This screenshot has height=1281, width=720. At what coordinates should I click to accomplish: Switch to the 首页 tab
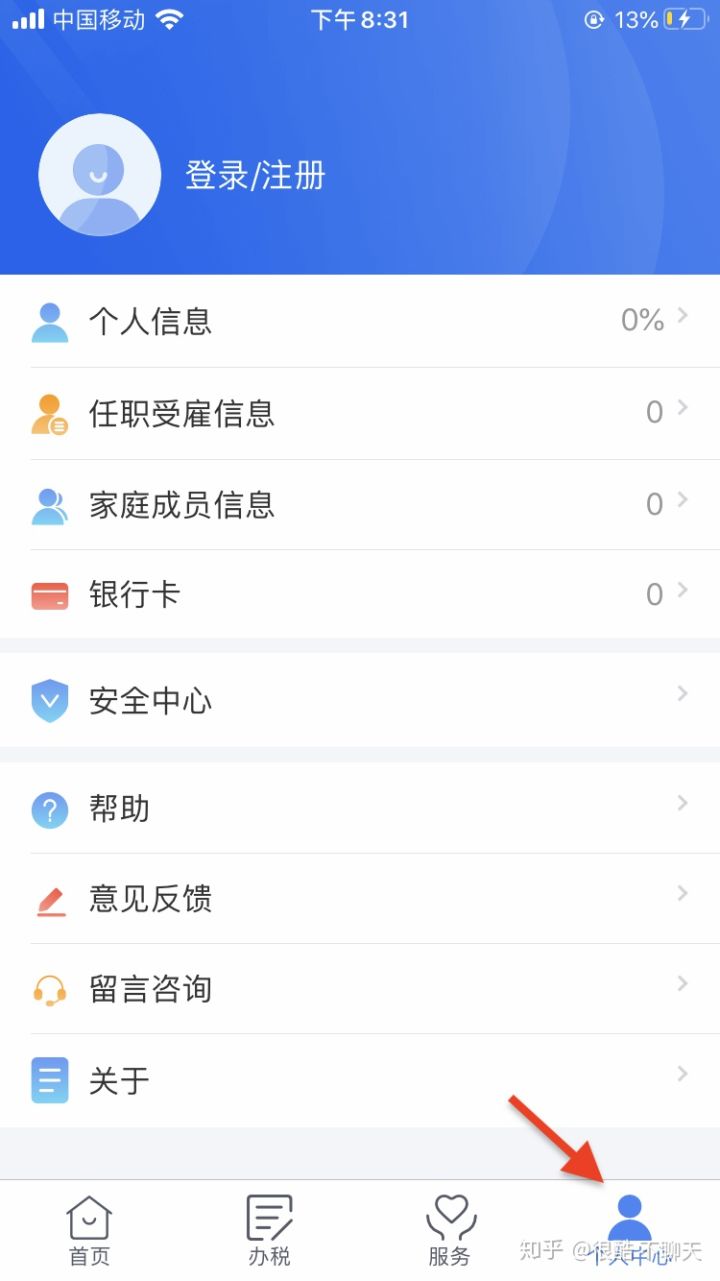(x=89, y=1230)
